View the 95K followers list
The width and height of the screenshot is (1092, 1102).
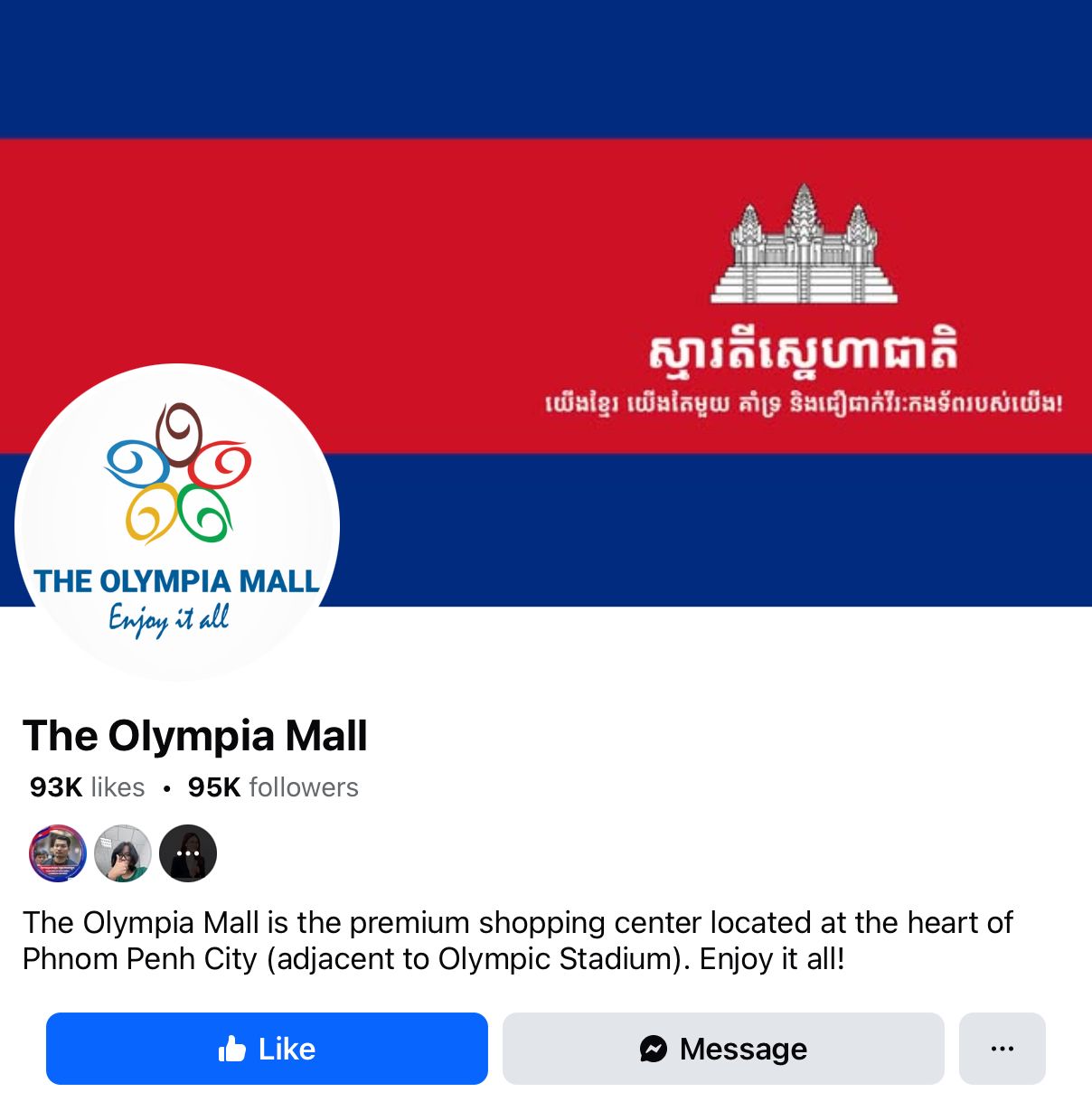tap(273, 787)
